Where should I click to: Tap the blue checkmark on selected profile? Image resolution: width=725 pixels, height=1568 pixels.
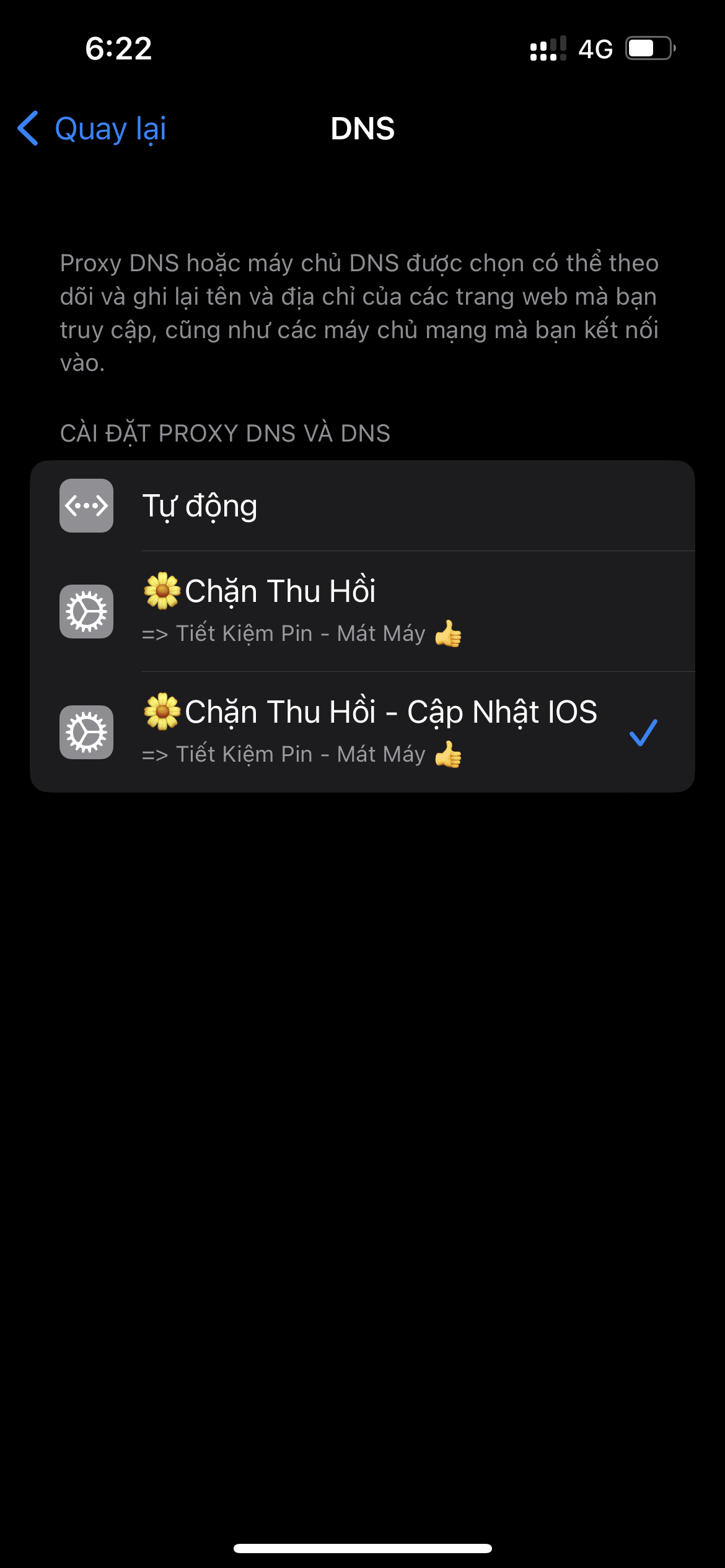(x=644, y=732)
